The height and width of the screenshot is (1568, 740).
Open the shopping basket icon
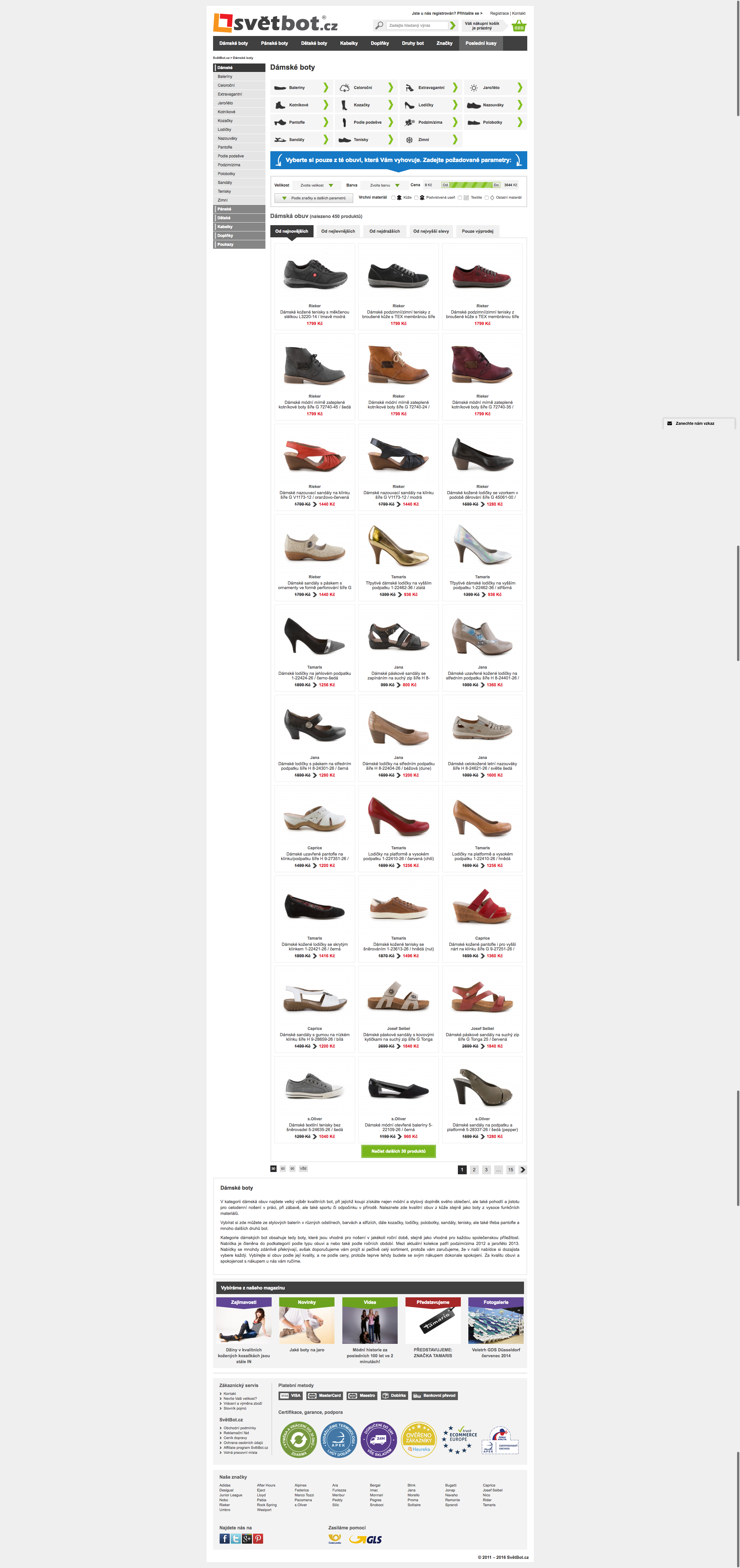pyautogui.click(x=518, y=26)
